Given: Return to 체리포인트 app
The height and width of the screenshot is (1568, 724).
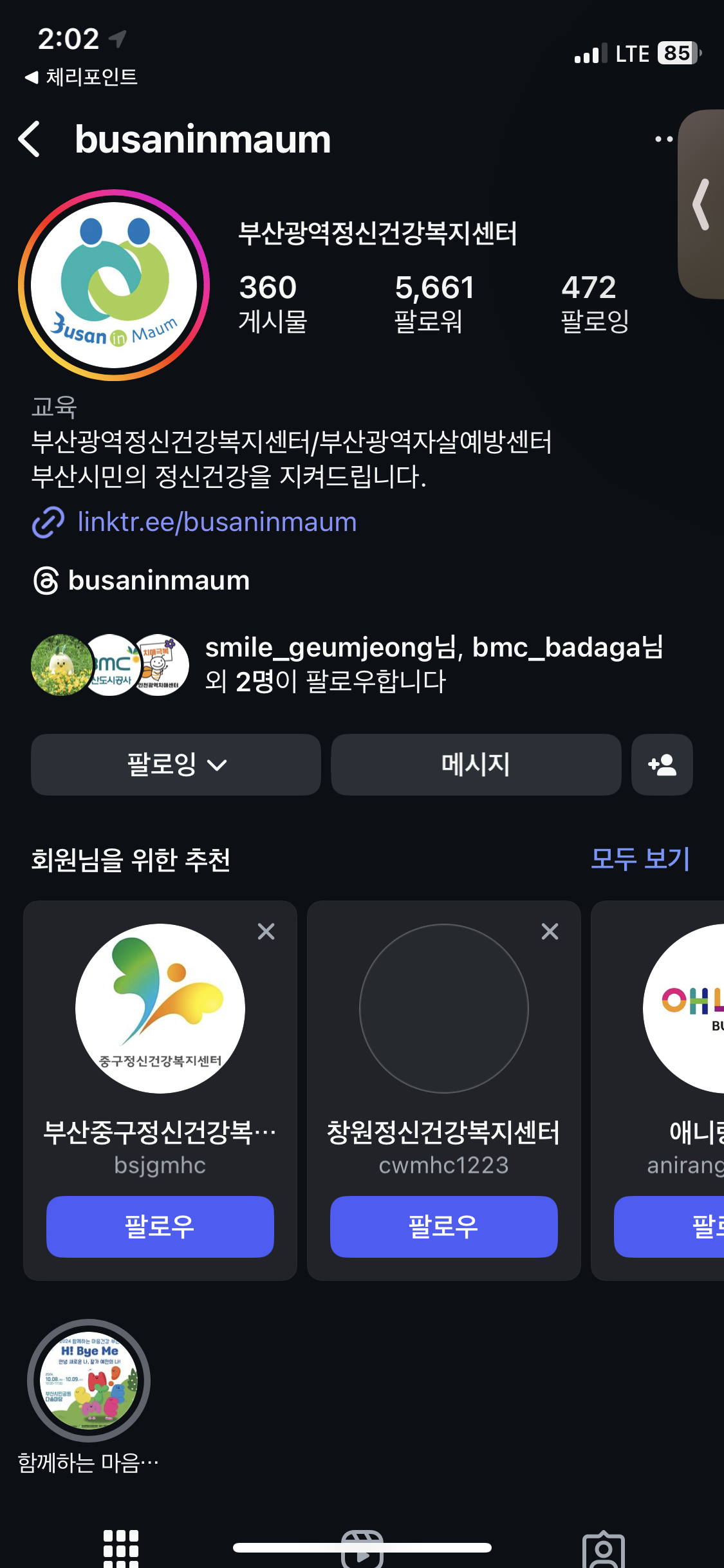Looking at the screenshot, I should click(81, 77).
